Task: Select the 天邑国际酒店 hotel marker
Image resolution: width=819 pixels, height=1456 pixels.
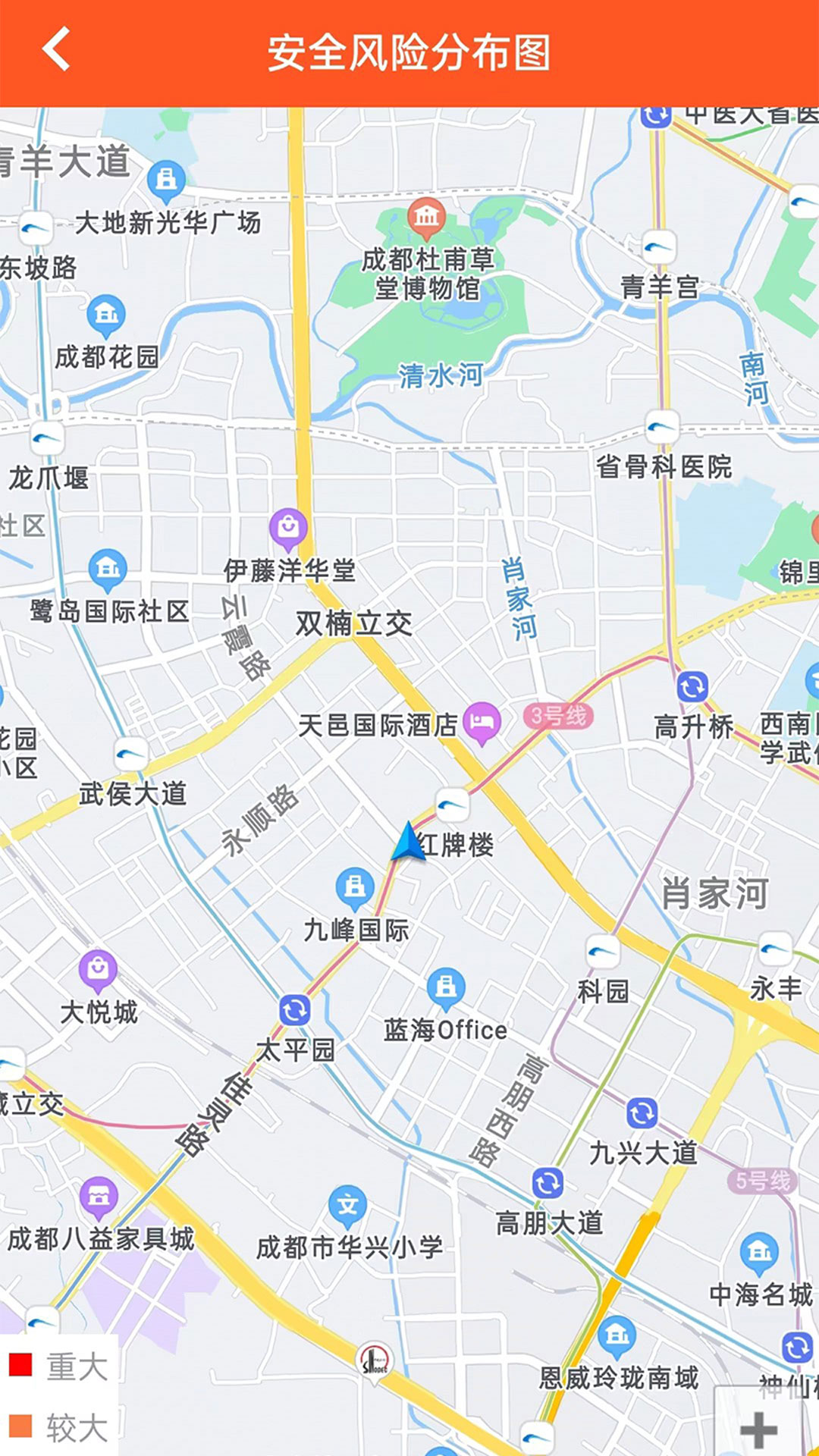Action: (481, 721)
